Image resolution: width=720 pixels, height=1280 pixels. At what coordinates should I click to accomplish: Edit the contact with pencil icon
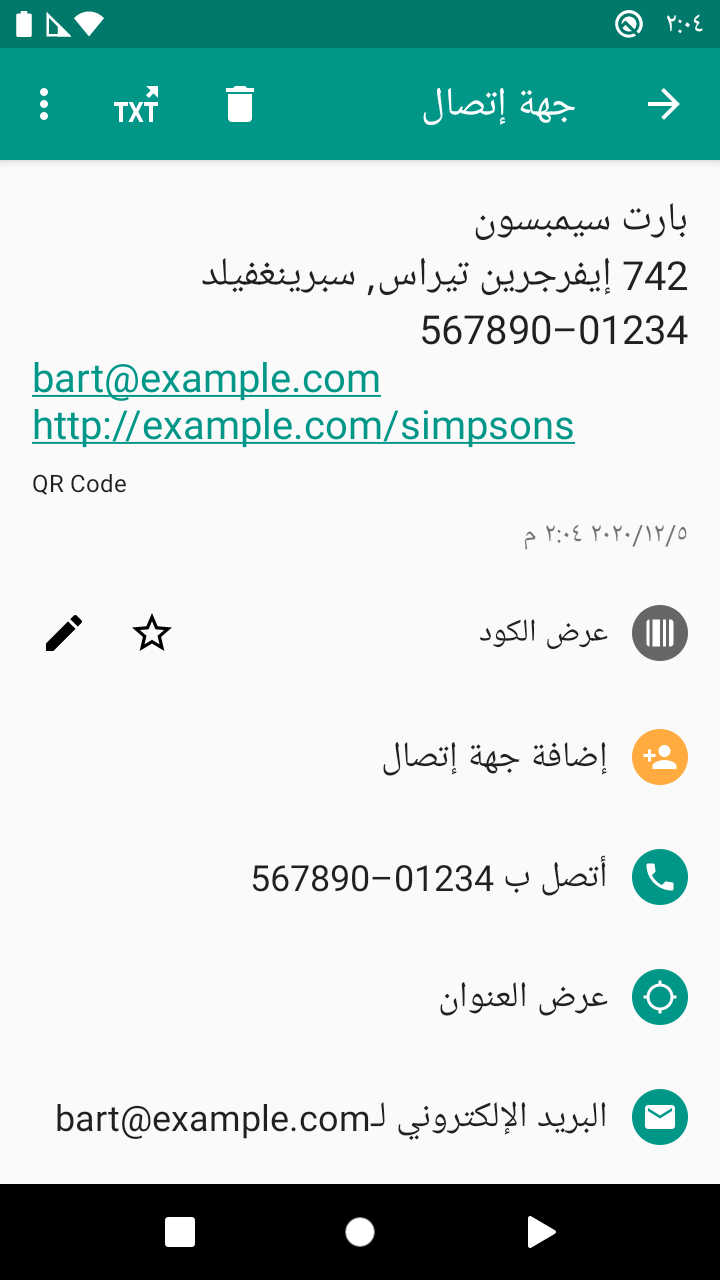pyautogui.click(x=64, y=634)
